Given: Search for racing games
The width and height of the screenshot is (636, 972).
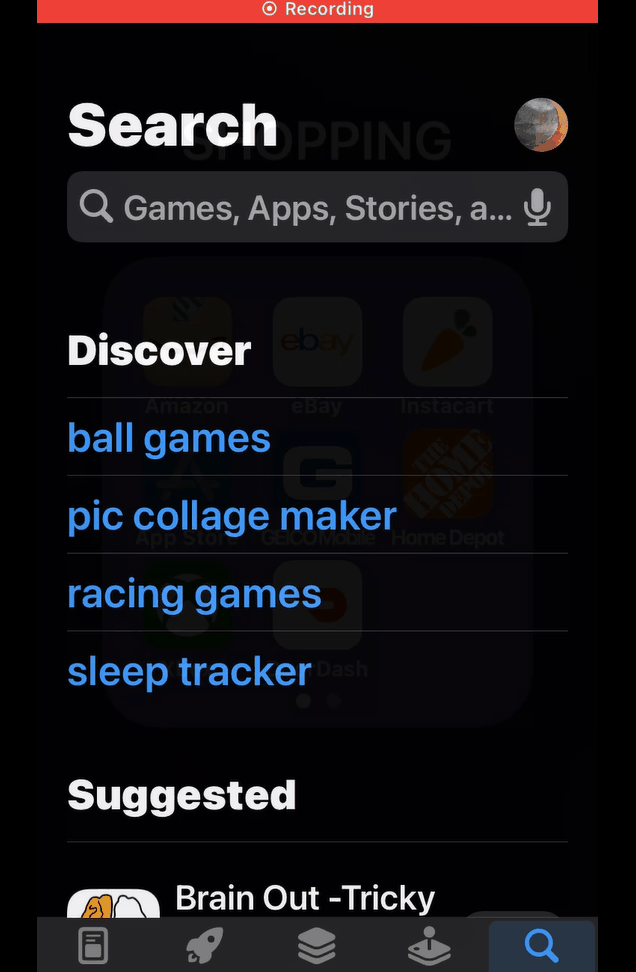Looking at the screenshot, I should point(194,594).
